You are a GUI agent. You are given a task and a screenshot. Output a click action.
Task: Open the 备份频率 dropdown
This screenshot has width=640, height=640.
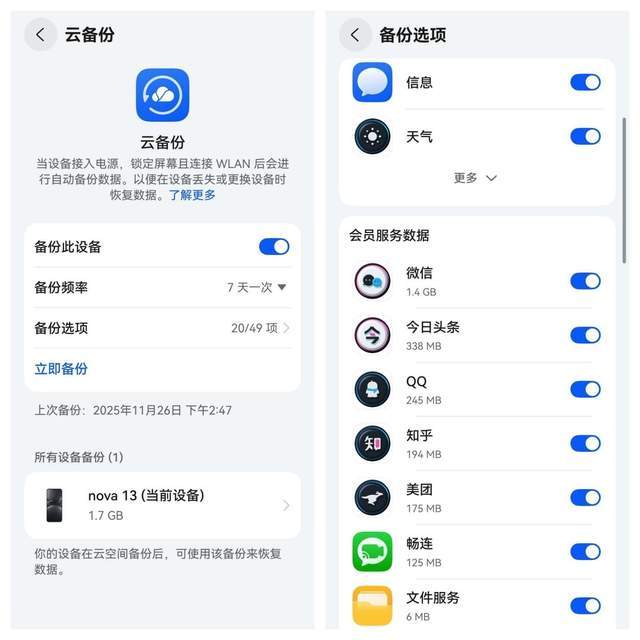(256, 287)
